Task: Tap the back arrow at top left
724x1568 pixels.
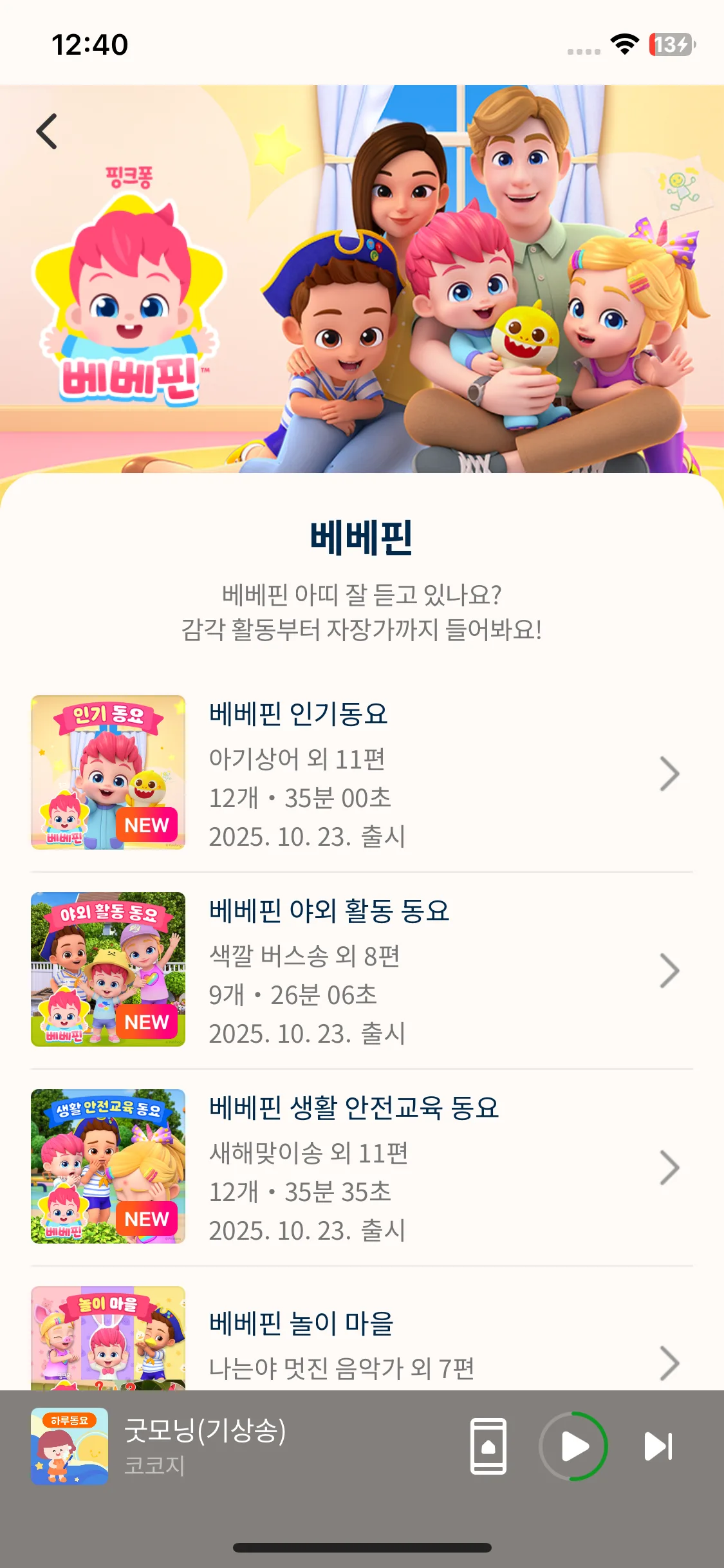Action: 45,131
